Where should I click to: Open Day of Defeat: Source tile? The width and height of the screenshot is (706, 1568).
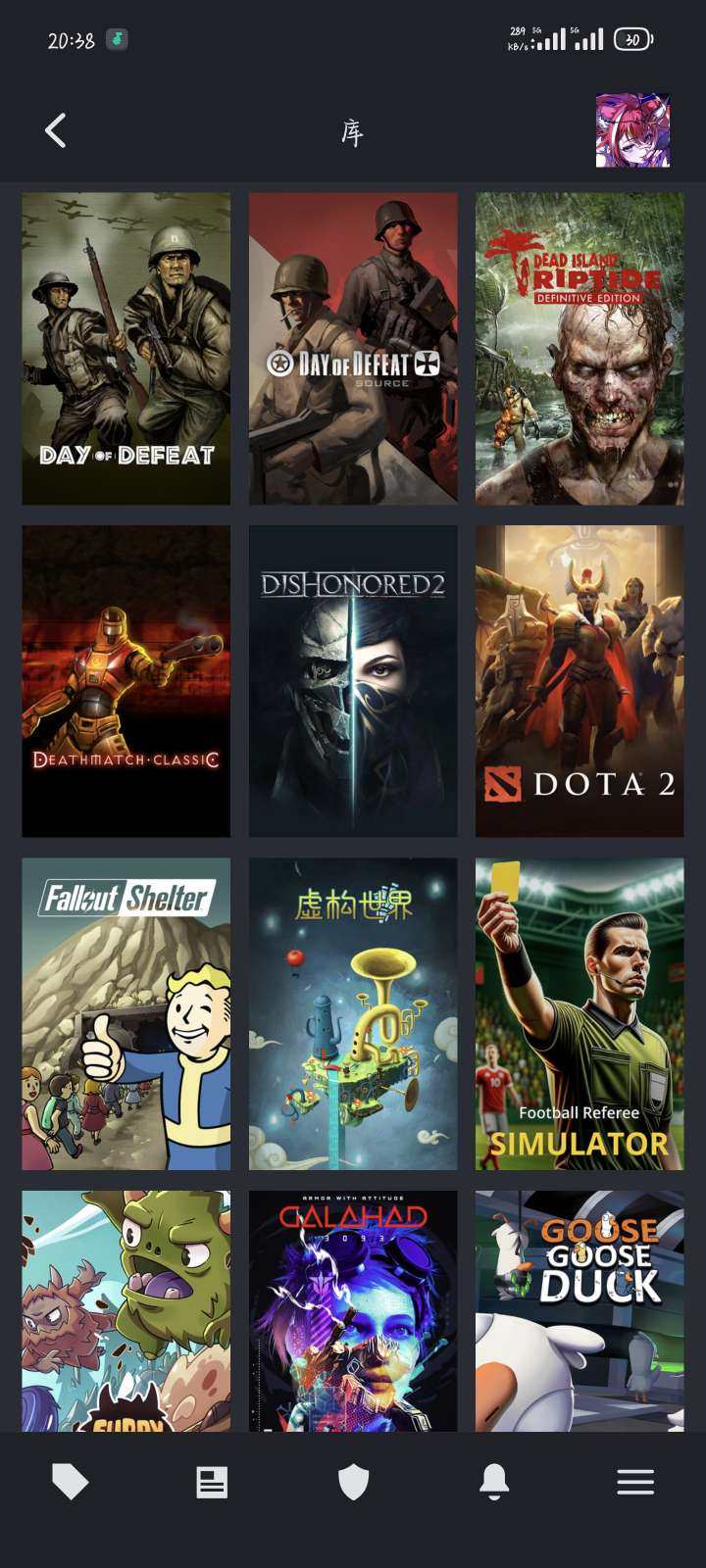[x=353, y=348]
